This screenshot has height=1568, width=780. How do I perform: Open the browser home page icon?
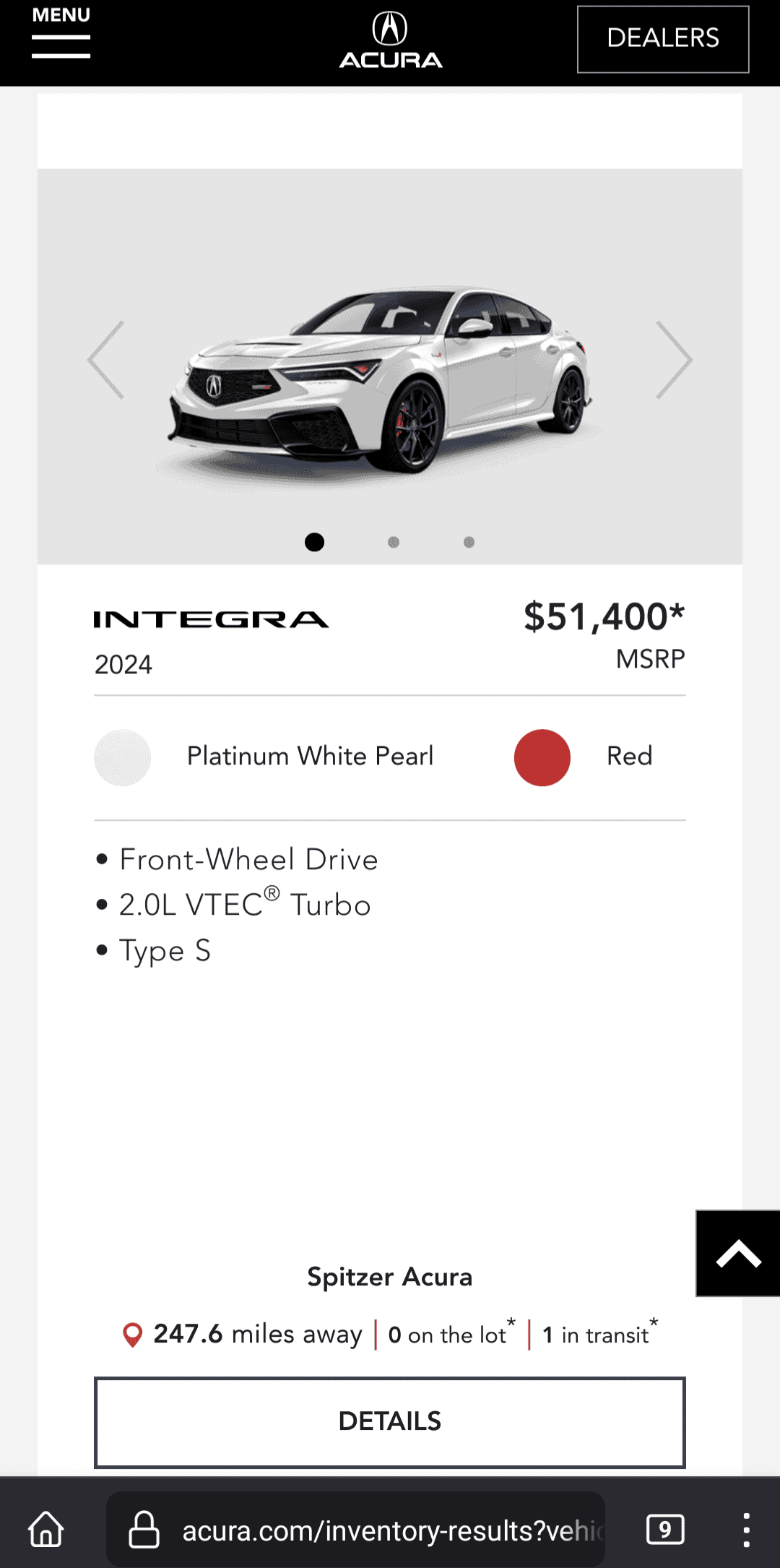(x=45, y=1528)
